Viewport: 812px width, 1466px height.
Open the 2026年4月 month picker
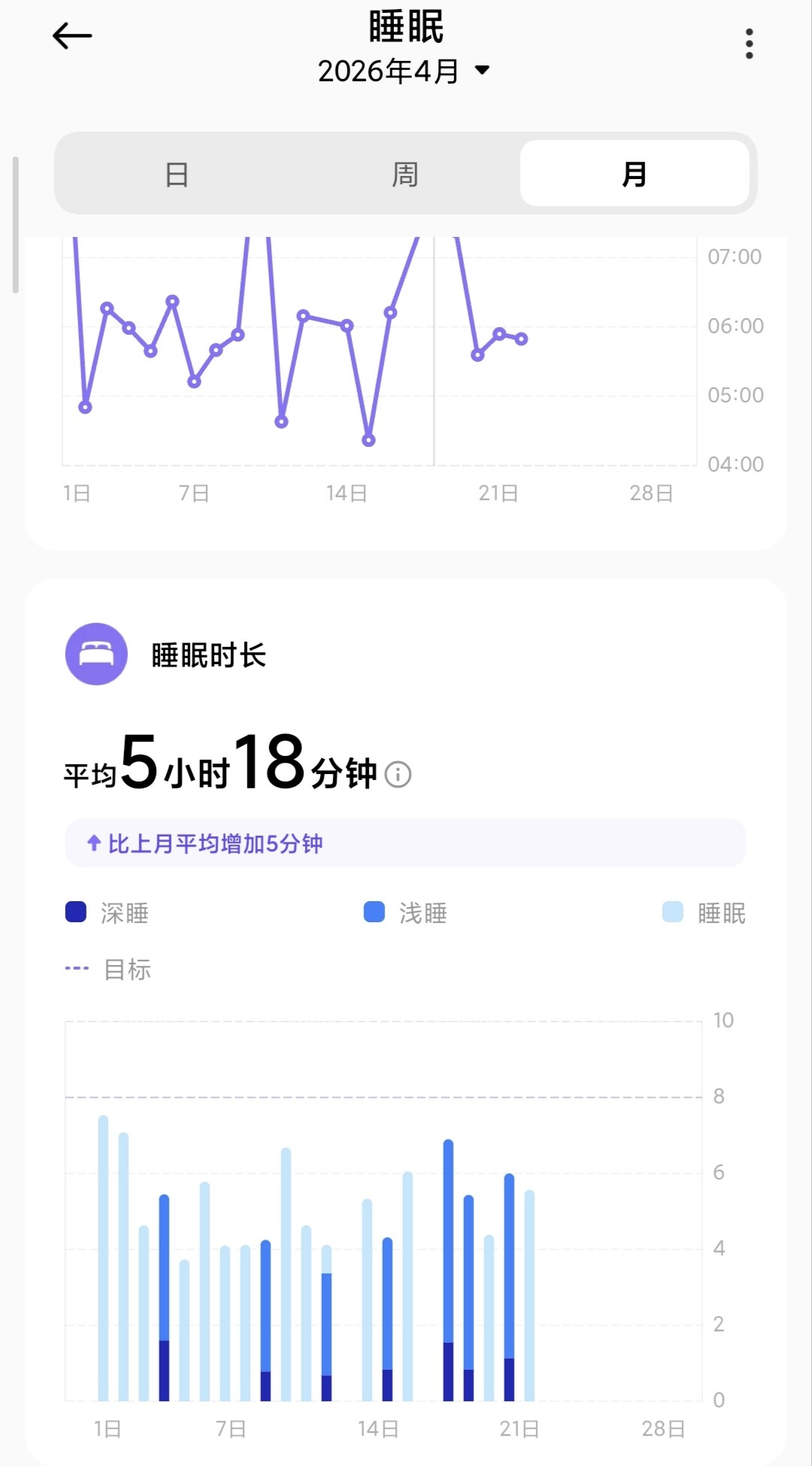pos(404,71)
